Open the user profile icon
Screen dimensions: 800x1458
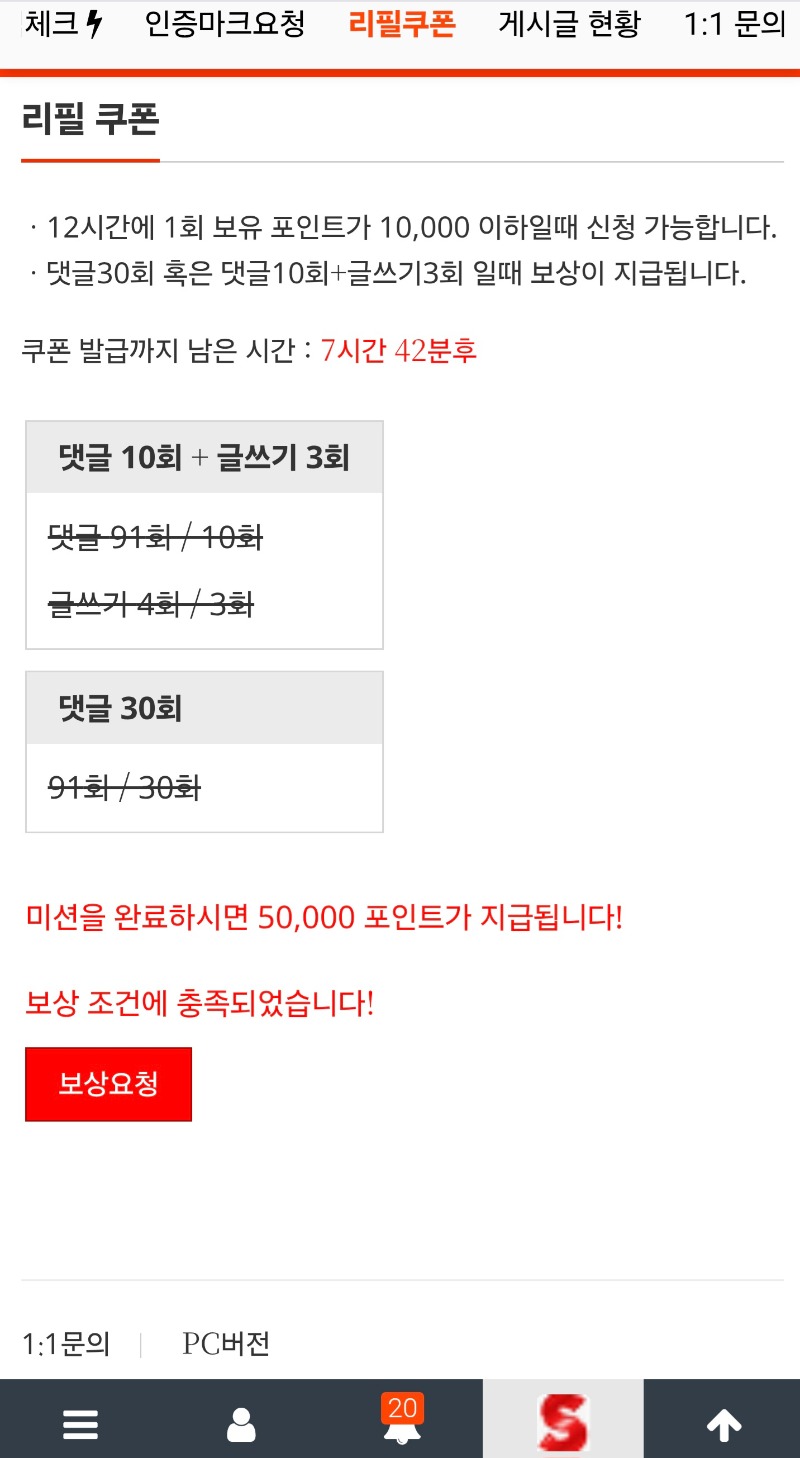pyautogui.click(x=241, y=1424)
